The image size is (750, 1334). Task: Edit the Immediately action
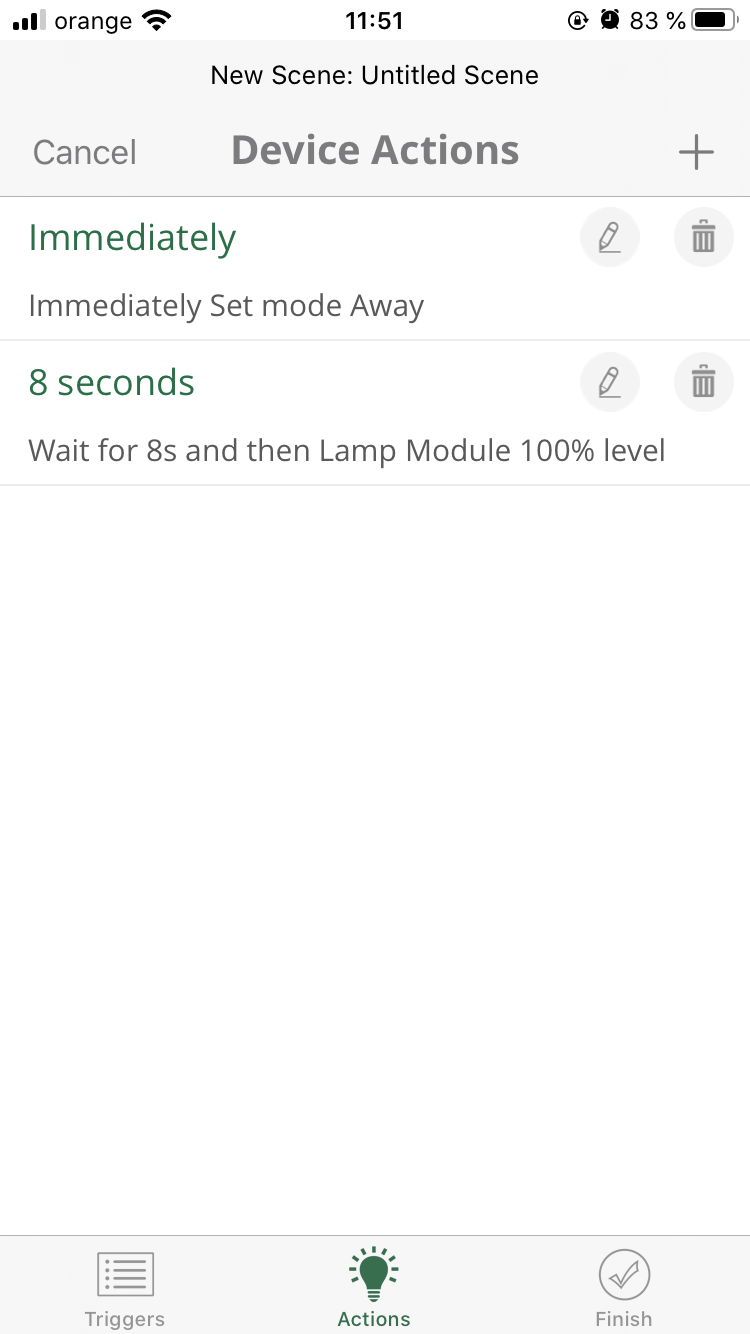click(610, 238)
